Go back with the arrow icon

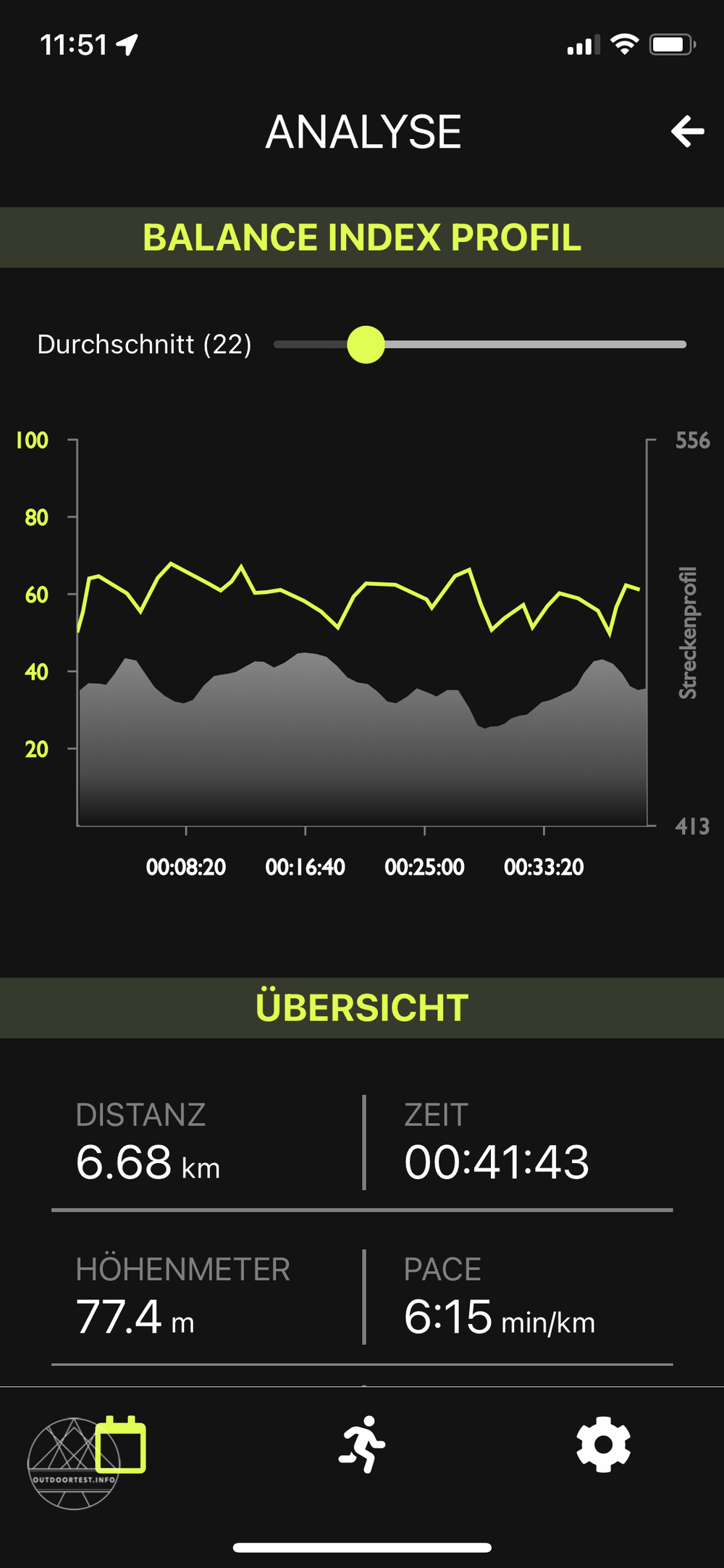[687, 131]
